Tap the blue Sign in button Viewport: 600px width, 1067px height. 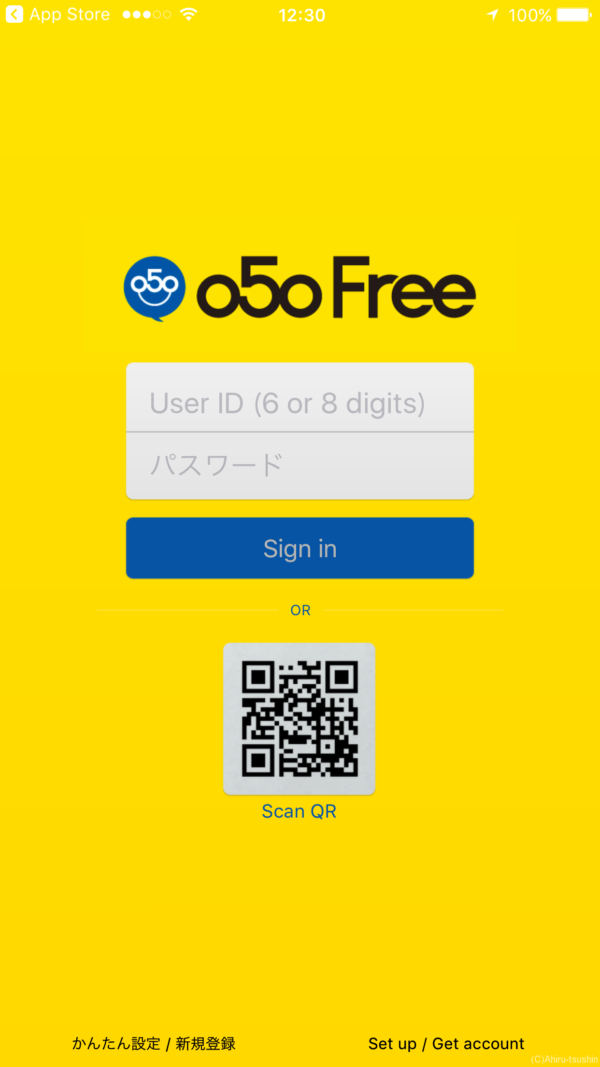[x=299, y=548]
